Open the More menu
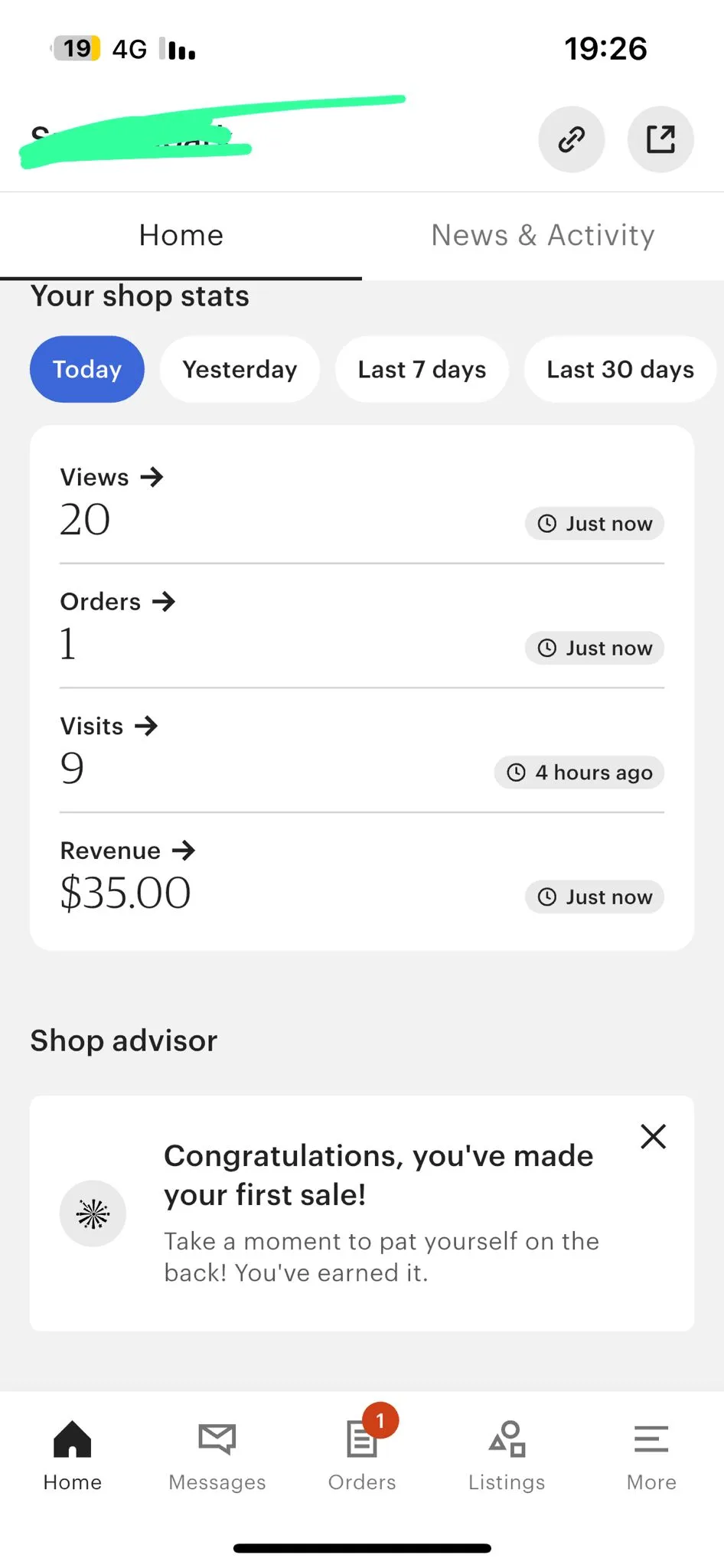This screenshot has height=1568, width=724. pyautogui.click(x=651, y=1455)
